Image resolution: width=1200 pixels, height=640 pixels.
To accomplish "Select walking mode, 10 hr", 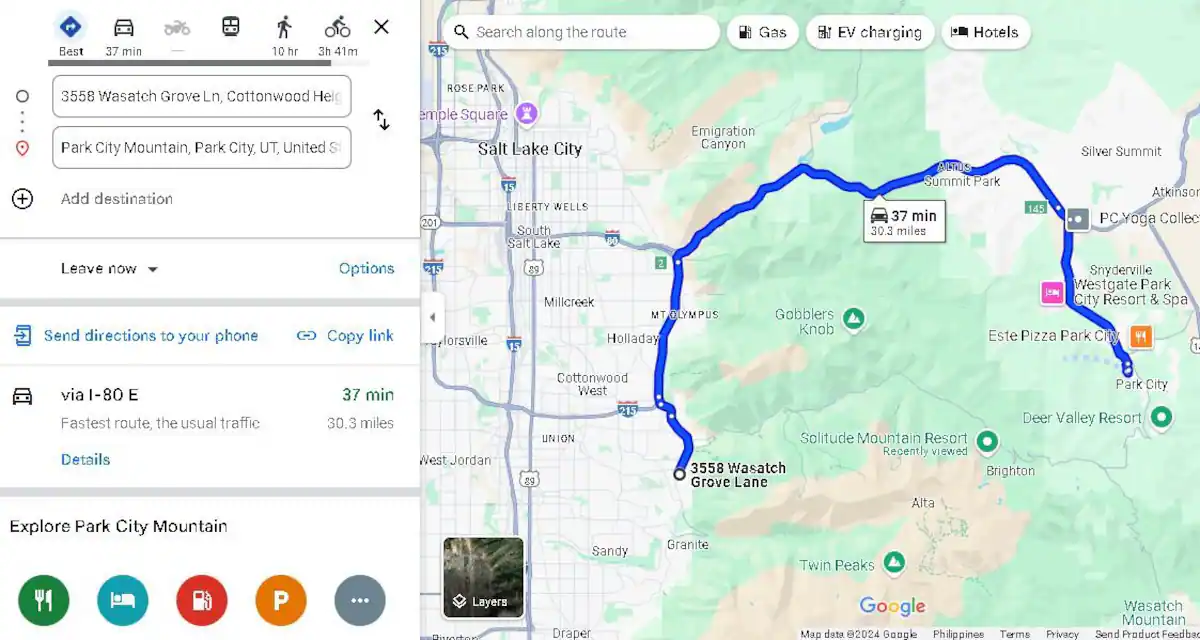I will (x=284, y=33).
